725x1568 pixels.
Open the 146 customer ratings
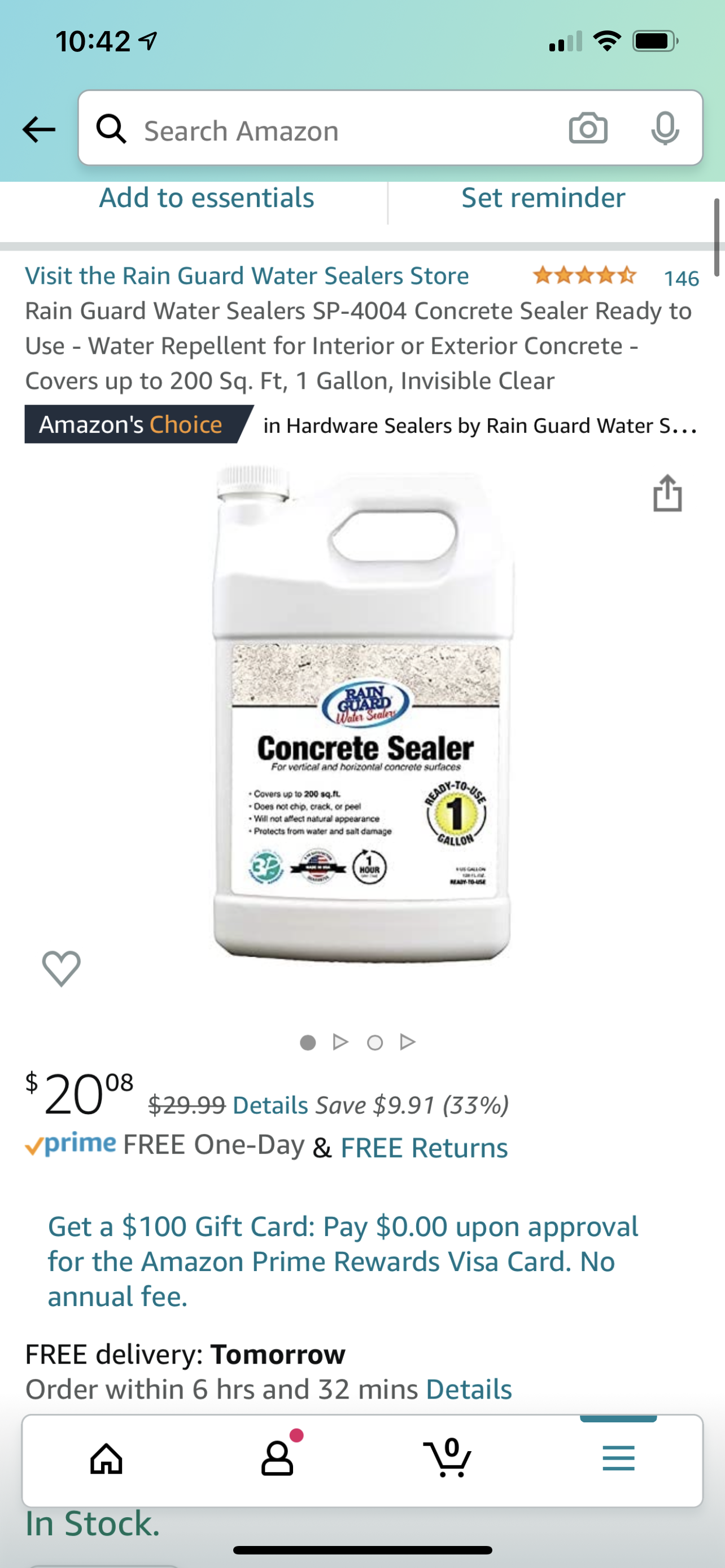[x=680, y=279]
